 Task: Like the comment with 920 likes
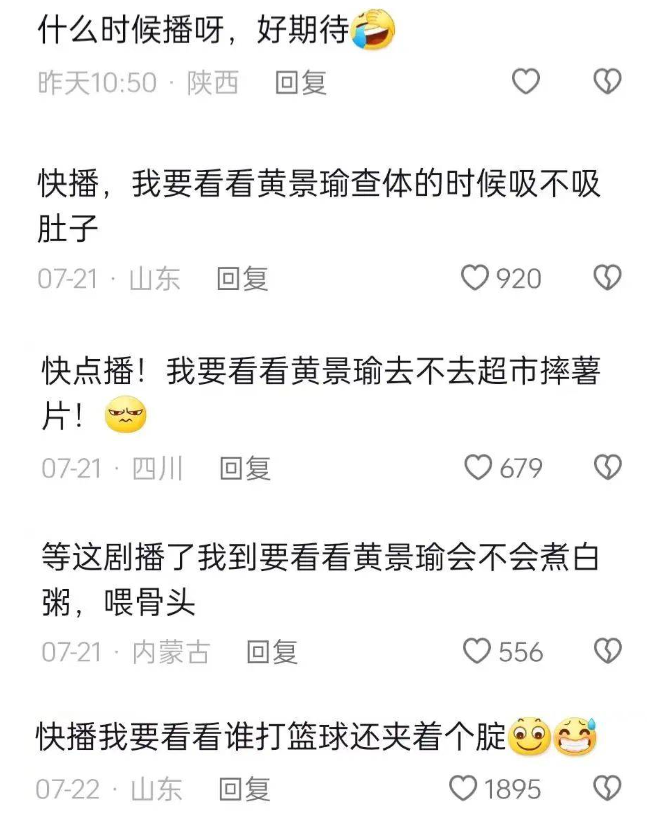[476, 278]
